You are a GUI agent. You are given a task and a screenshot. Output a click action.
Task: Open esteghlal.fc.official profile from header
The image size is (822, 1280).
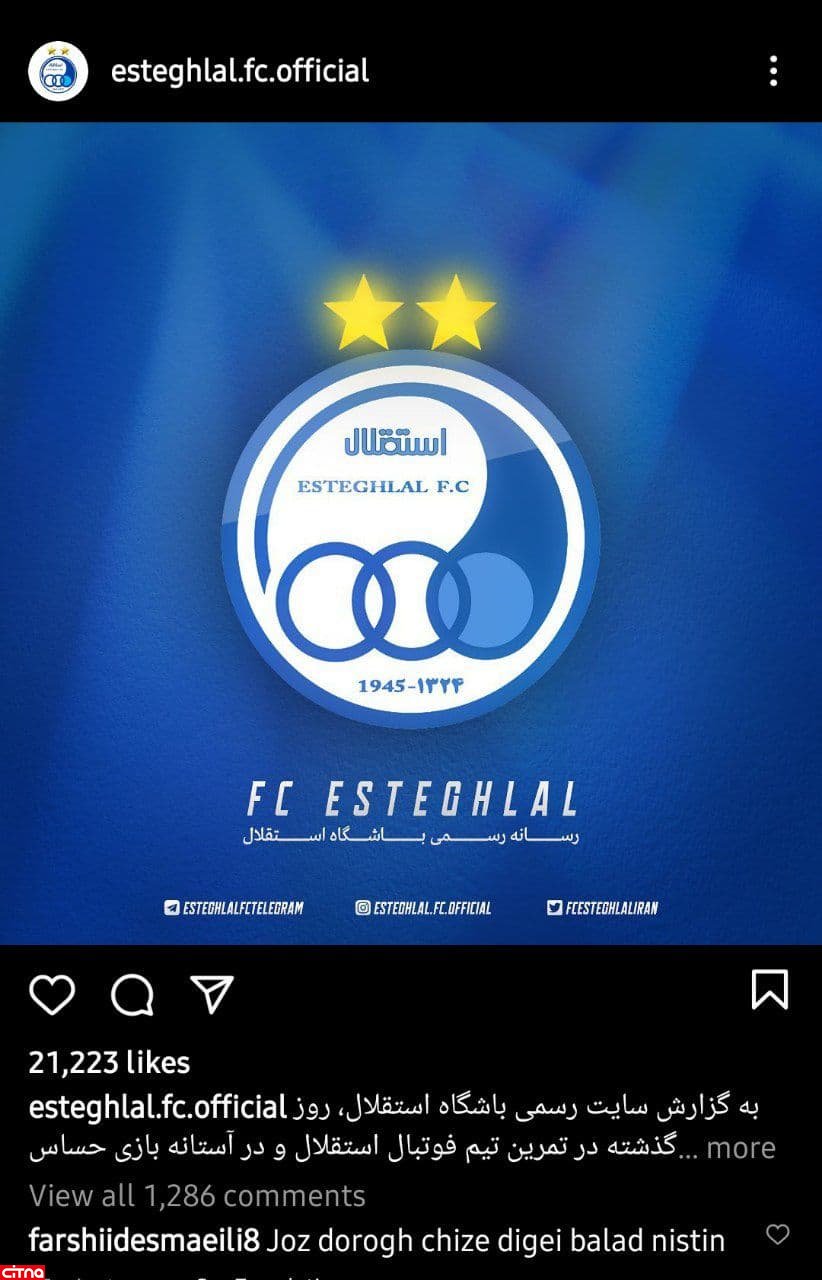[x=240, y=71]
